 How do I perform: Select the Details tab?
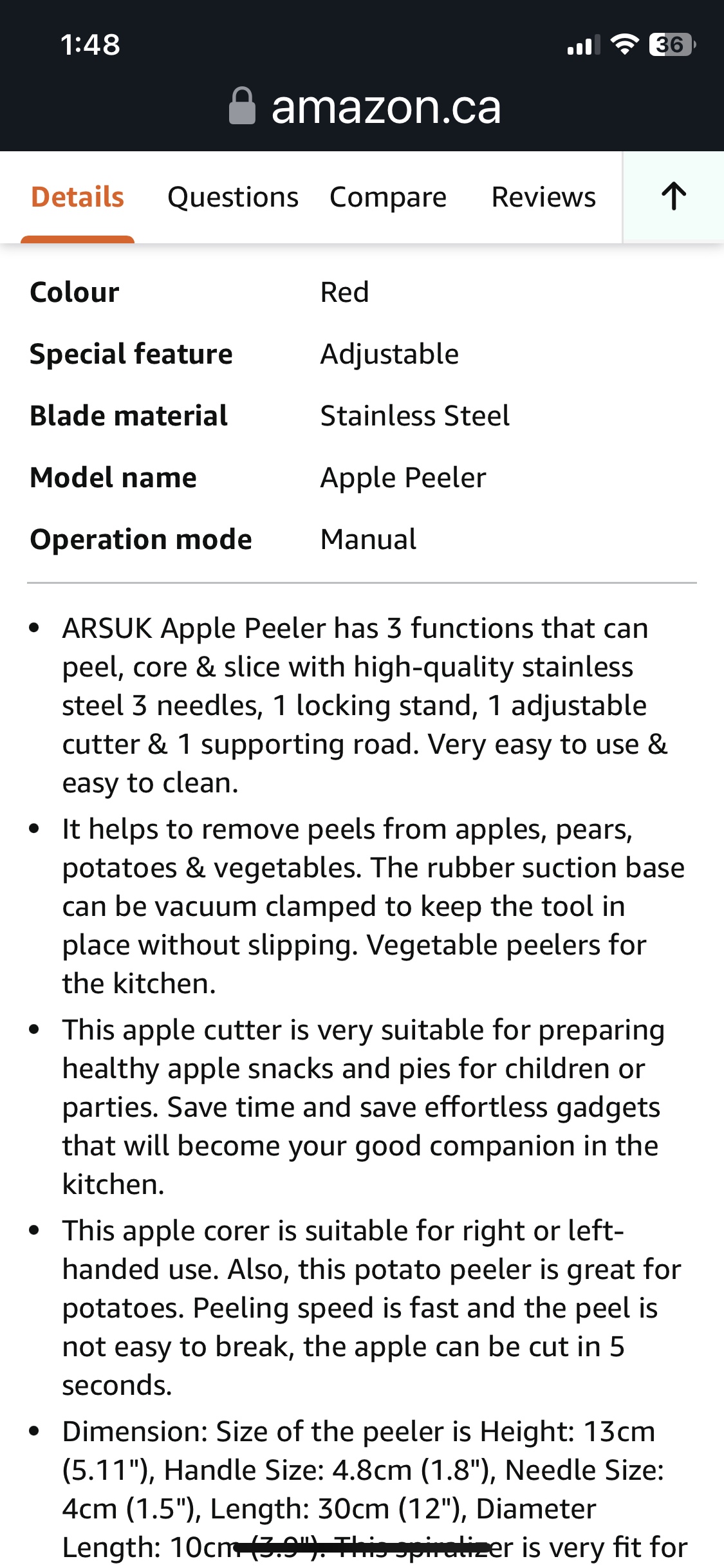pyautogui.click(x=77, y=197)
